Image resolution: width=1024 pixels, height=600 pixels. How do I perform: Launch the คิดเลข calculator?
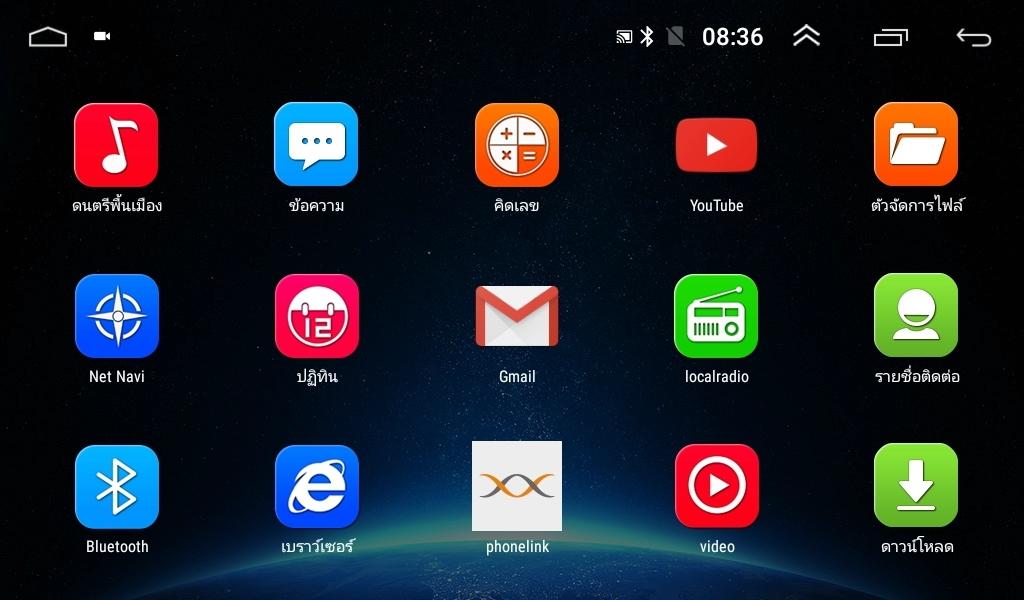coord(517,146)
